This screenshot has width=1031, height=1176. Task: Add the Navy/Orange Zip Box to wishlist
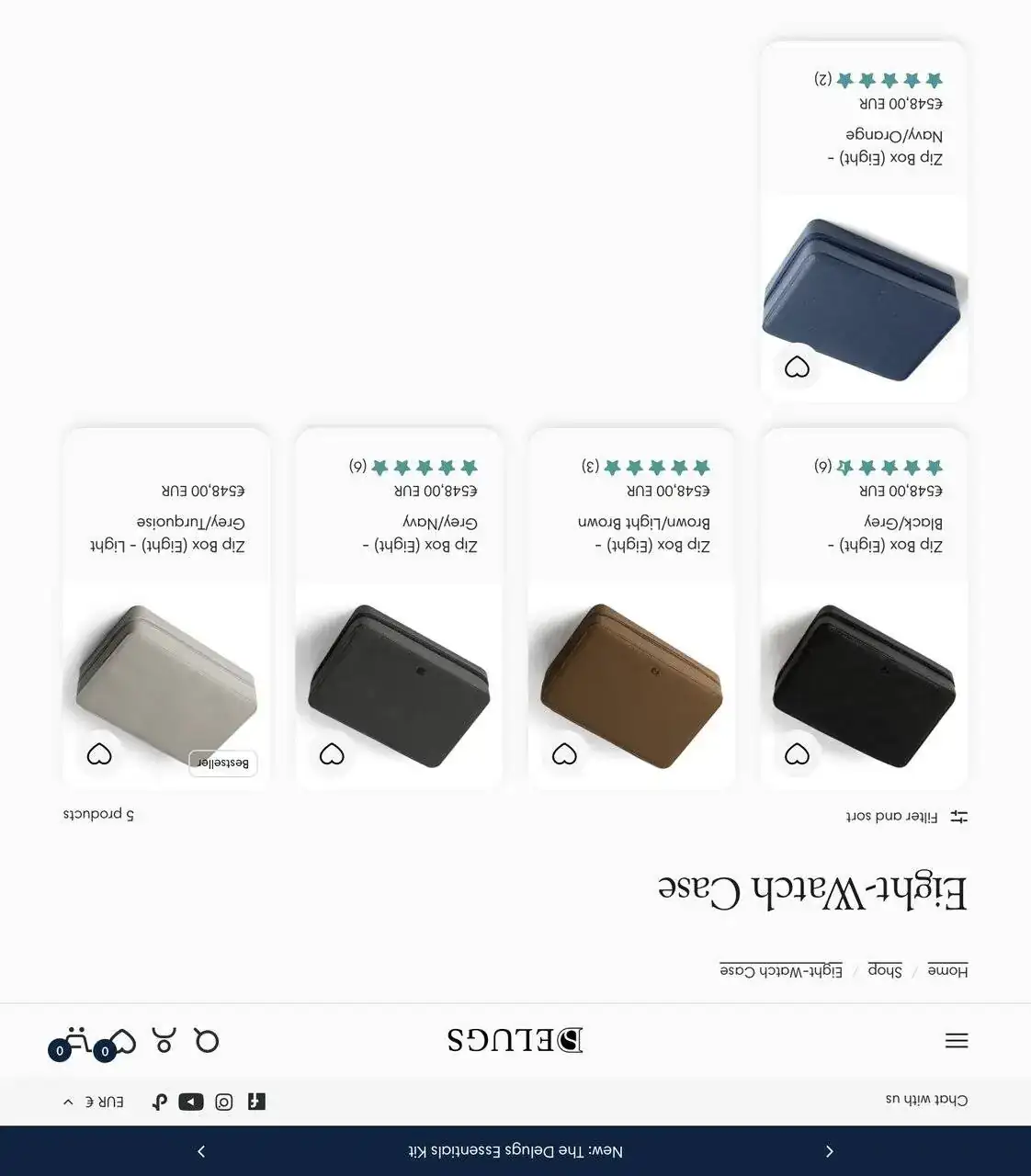point(797,367)
